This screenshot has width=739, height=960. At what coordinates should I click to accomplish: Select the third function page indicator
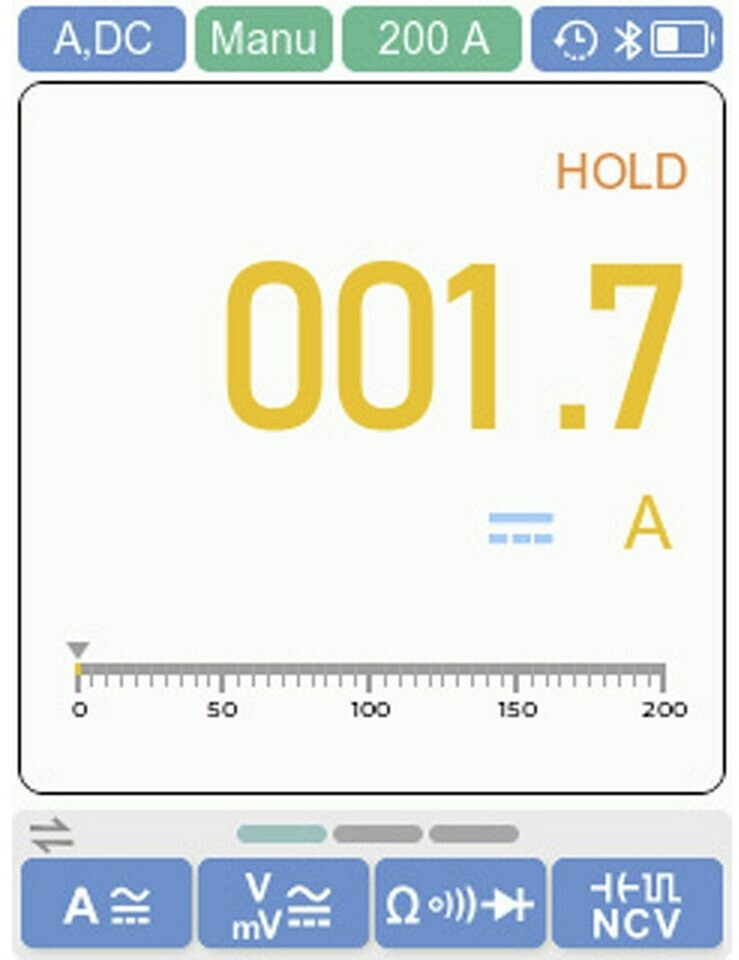point(473,834)
